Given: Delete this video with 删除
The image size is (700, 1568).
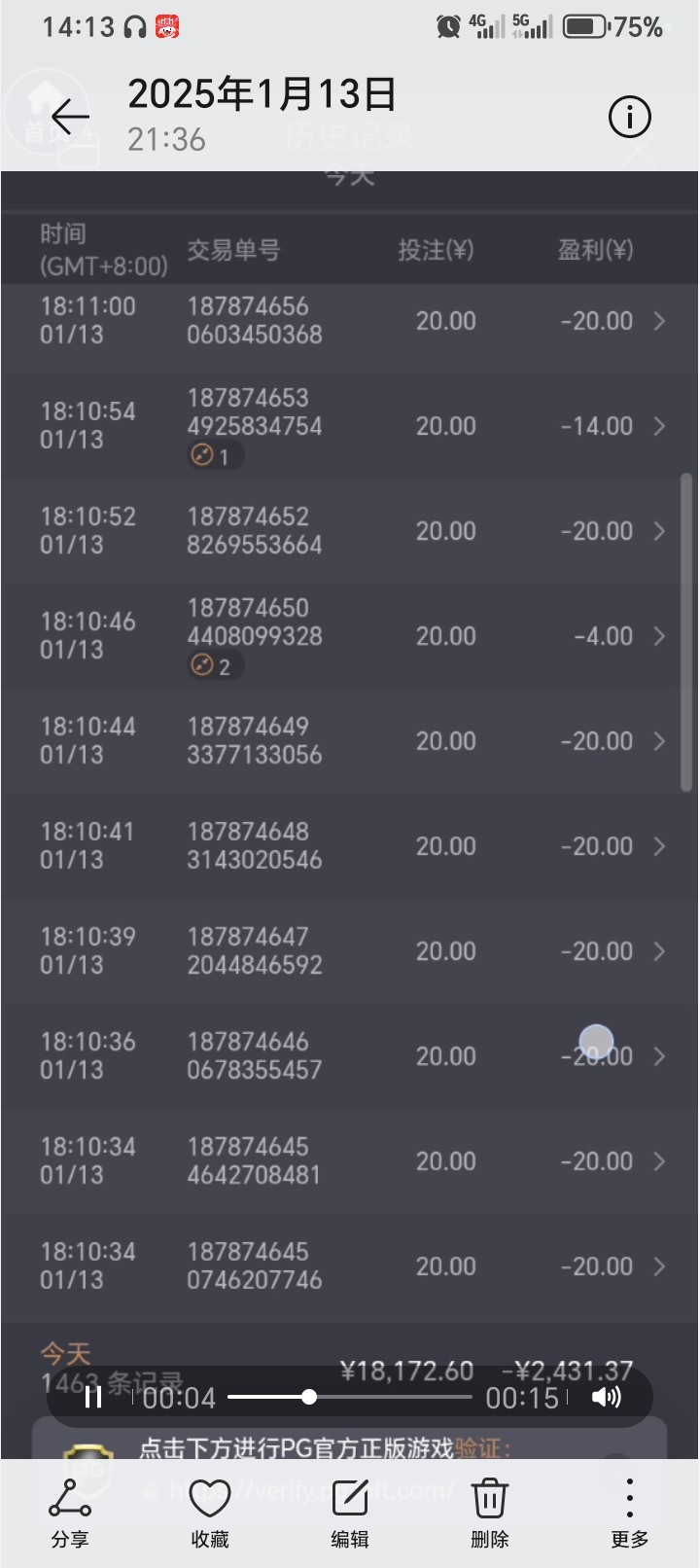Looking at the screenshot, I should tap(490, 1513).
